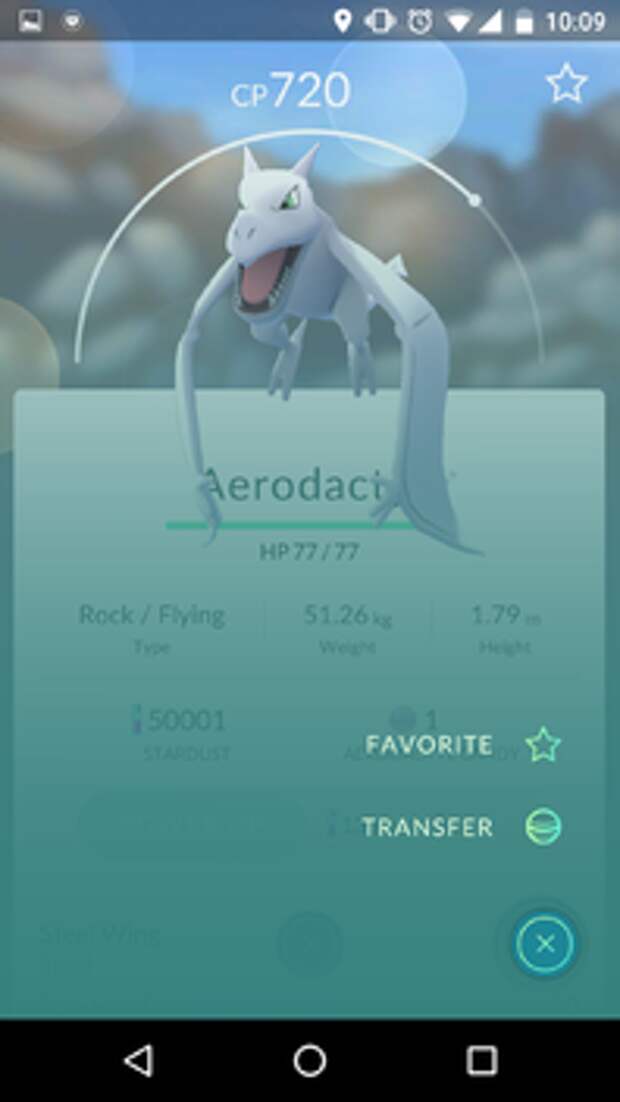Select the FAVORITE menu option

pyautogui.click(x=462, y=745)
